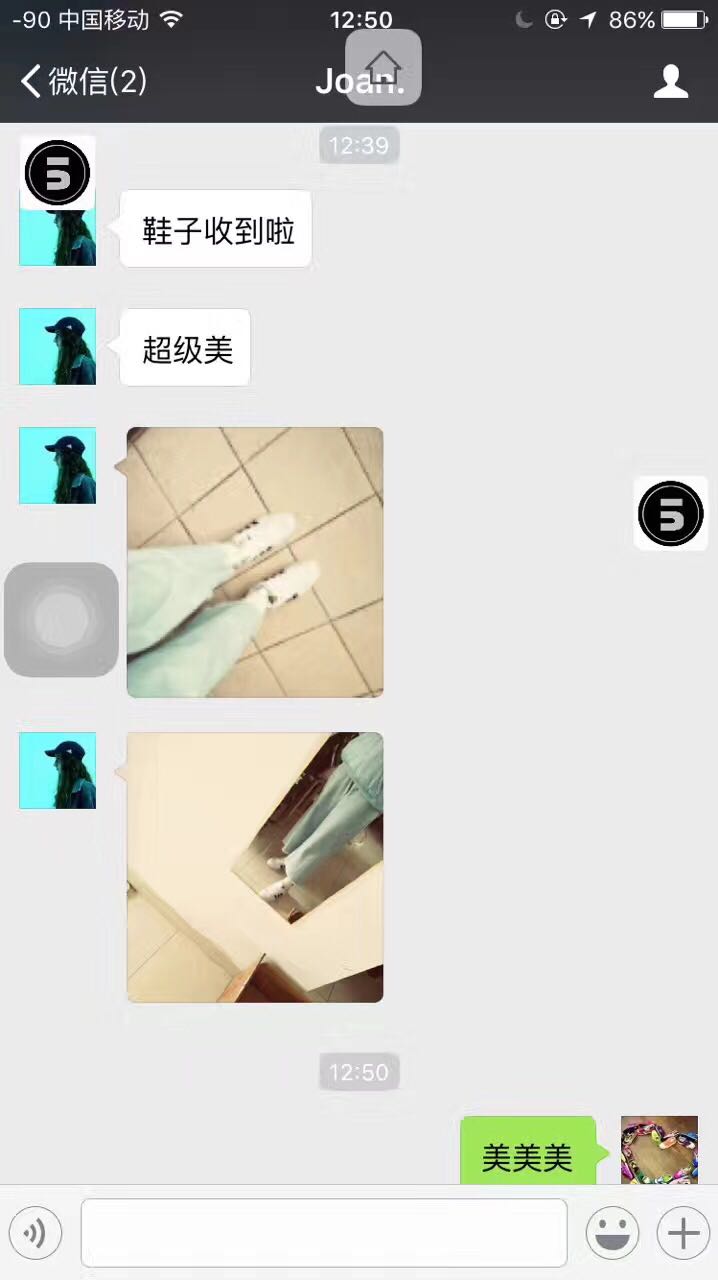Open the plus attachments menu

click(x=683, y=1233)
